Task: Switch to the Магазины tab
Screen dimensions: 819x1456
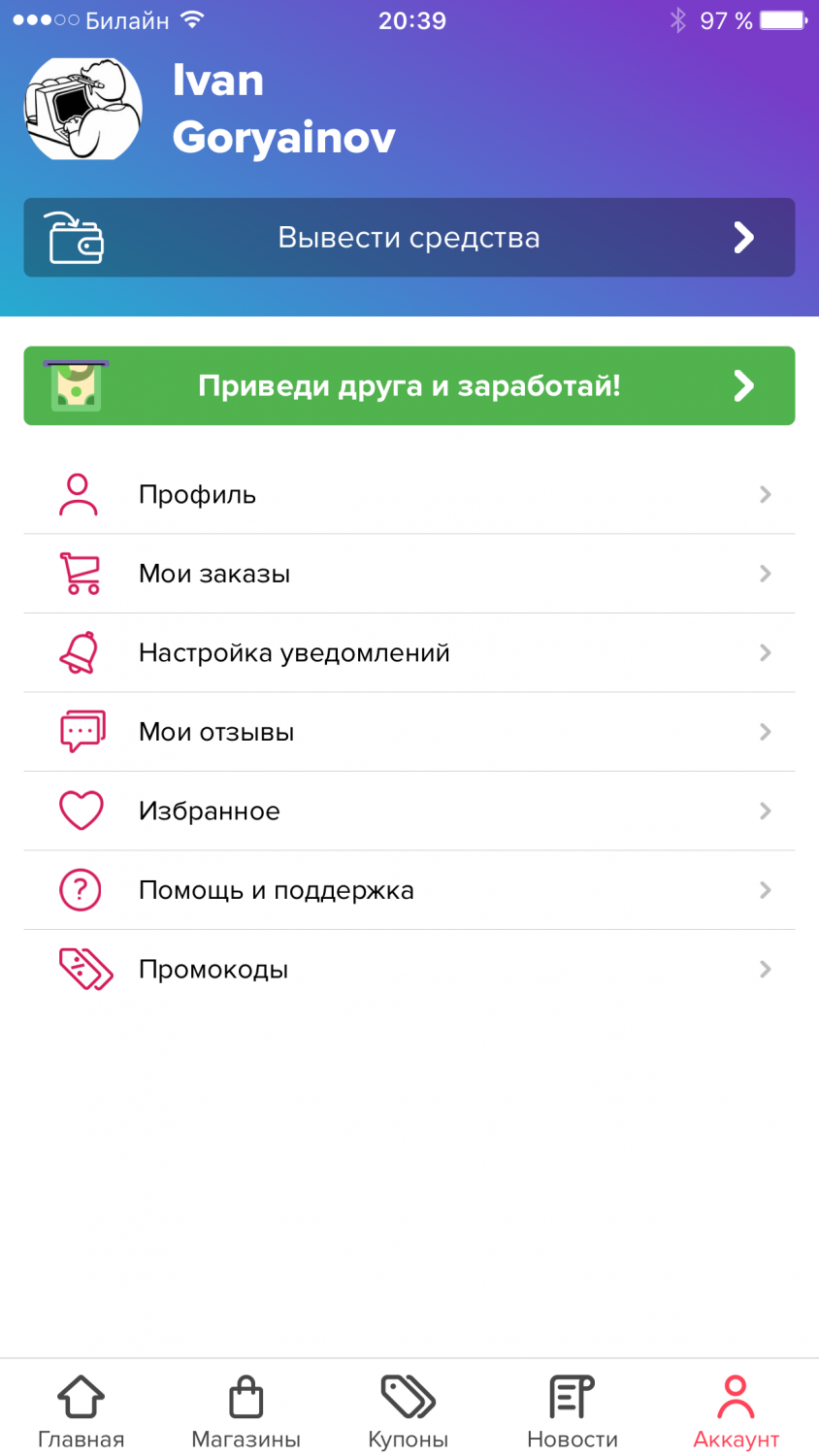Action: 246,1411
